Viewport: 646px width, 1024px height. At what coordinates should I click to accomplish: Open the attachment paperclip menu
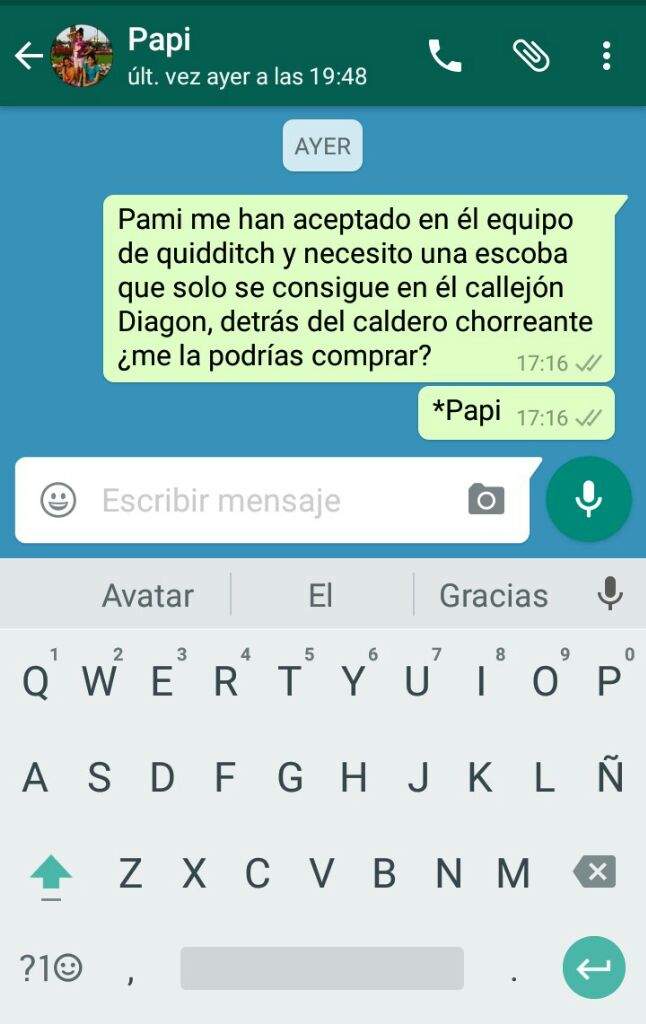click(531, 56)
